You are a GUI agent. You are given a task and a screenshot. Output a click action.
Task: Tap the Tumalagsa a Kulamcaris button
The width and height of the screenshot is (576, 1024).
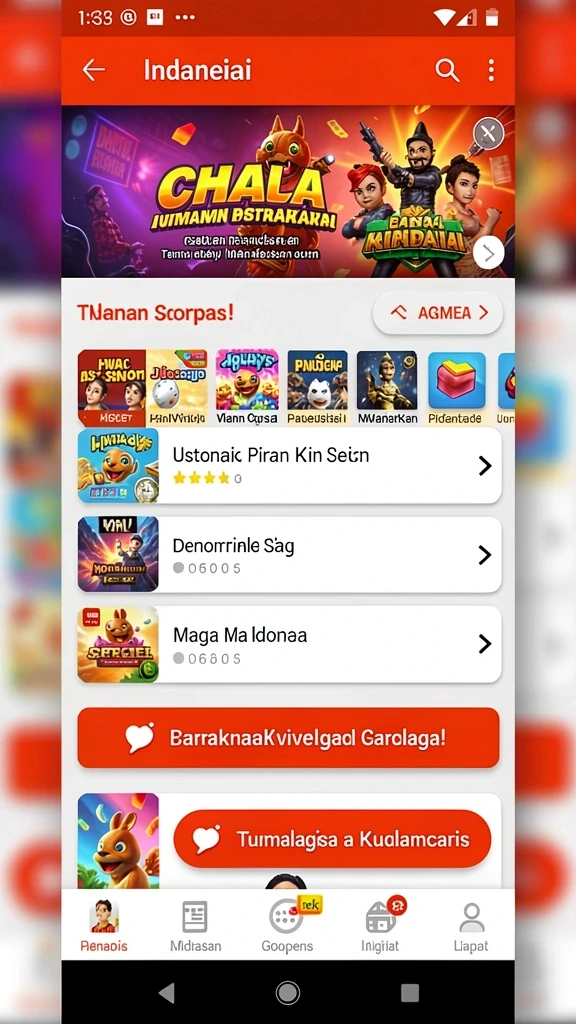pyautogui.click(x=332, y=839)
